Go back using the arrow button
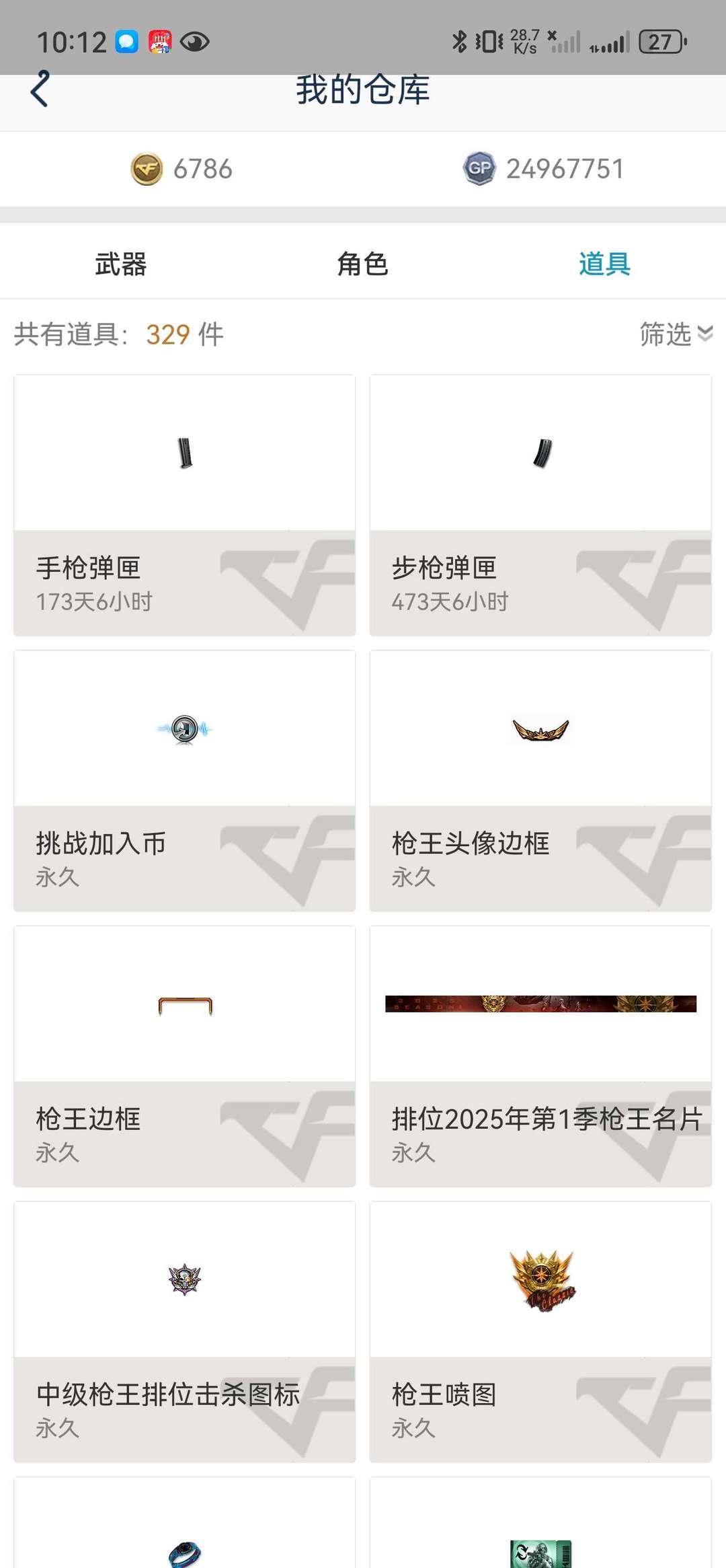Image resolution: width=726 pixels, height=1568 pixels. click(40, 89)
